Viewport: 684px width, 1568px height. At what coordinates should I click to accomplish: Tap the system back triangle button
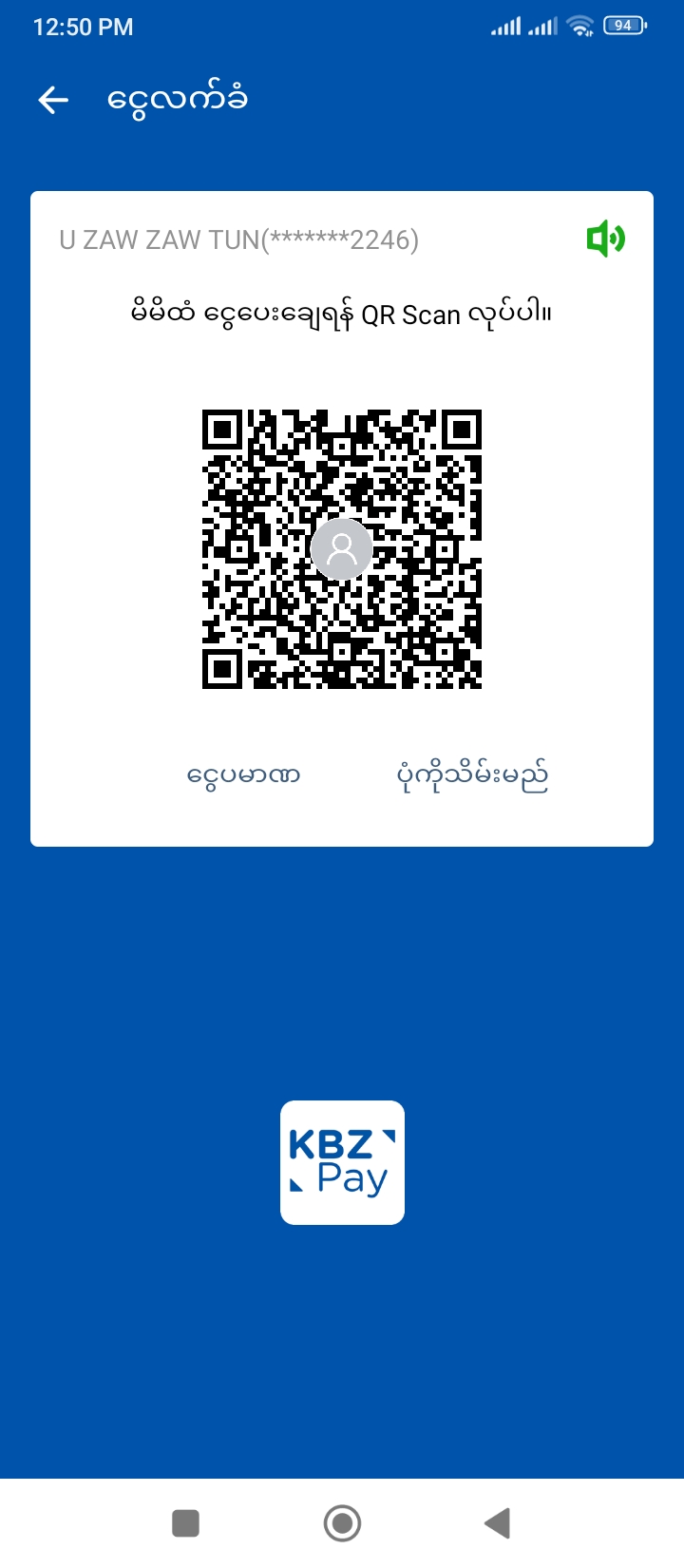click(498, 1523)
